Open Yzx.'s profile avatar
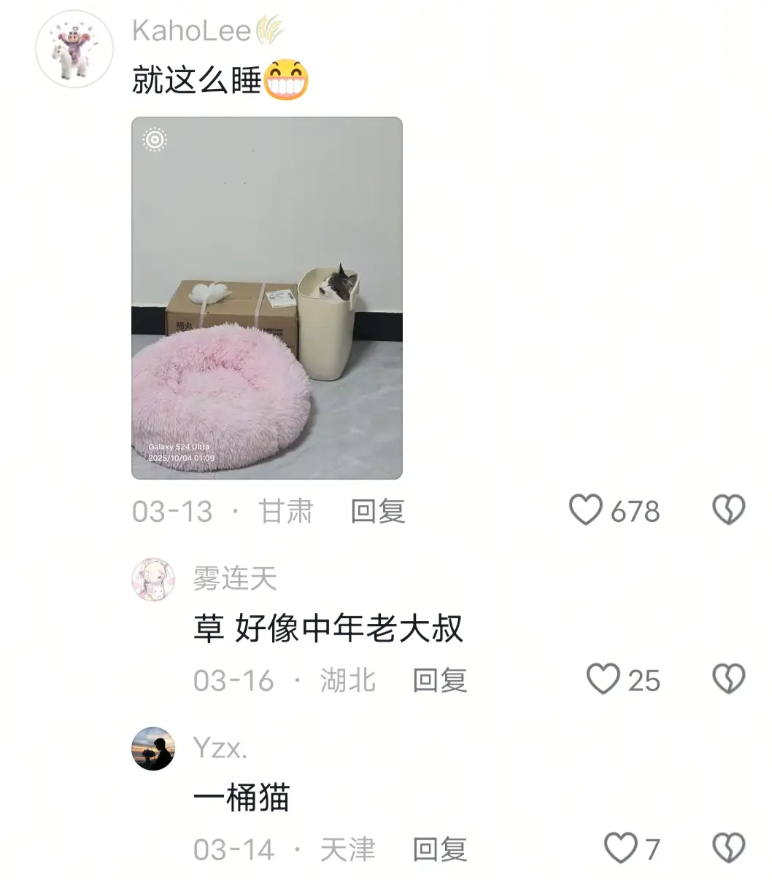 click(x=153, y=748)
